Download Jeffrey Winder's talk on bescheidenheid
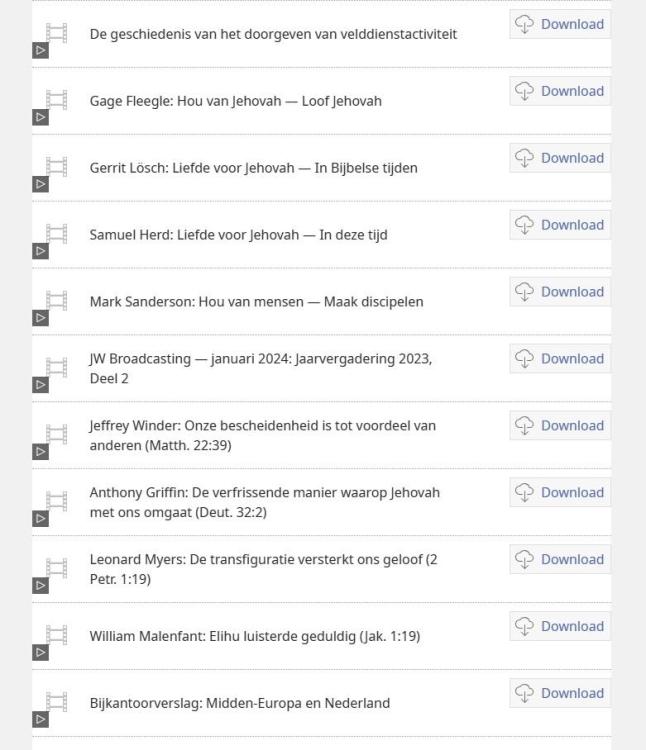The width and height of the screenshot is (646, 750). point(560,426)
